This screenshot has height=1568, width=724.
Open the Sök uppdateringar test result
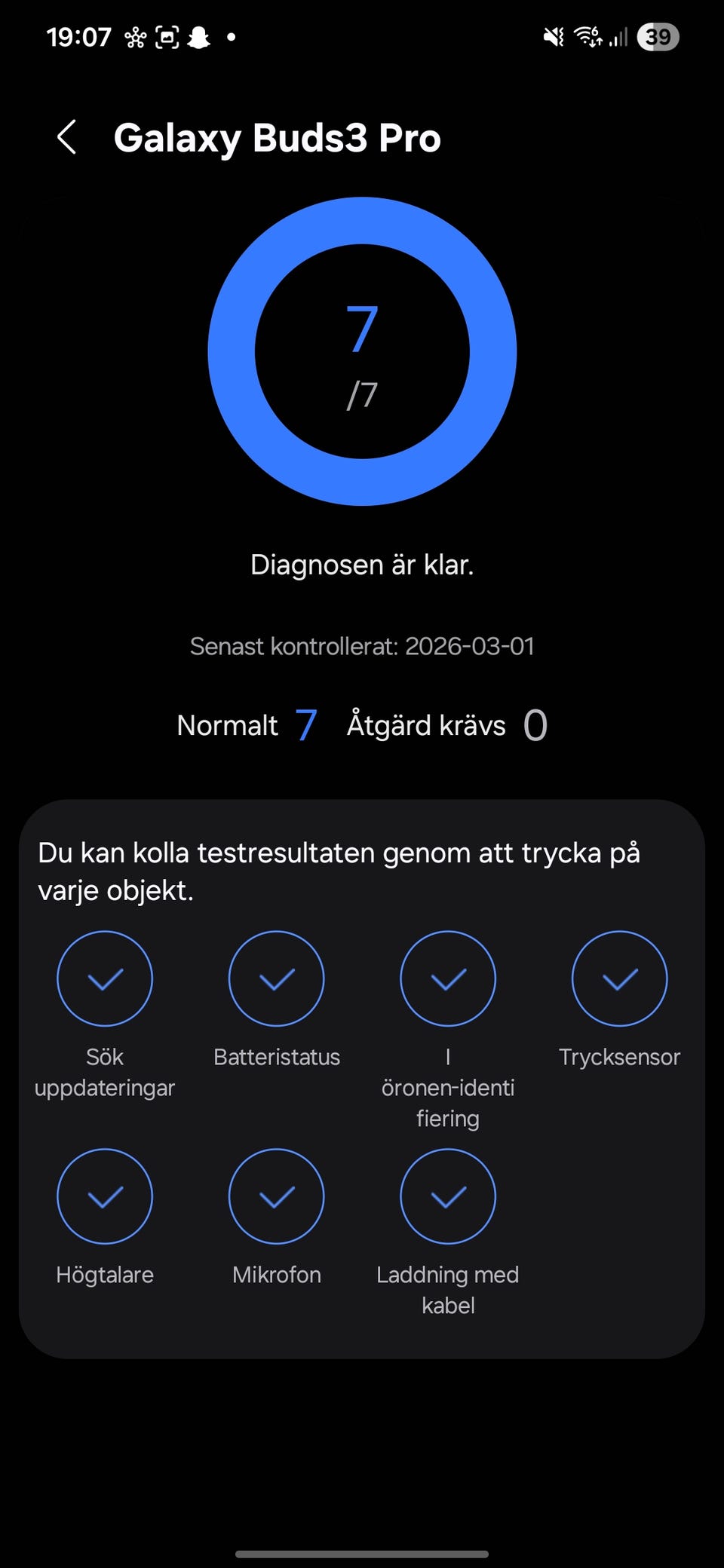(x=105, y=978)
